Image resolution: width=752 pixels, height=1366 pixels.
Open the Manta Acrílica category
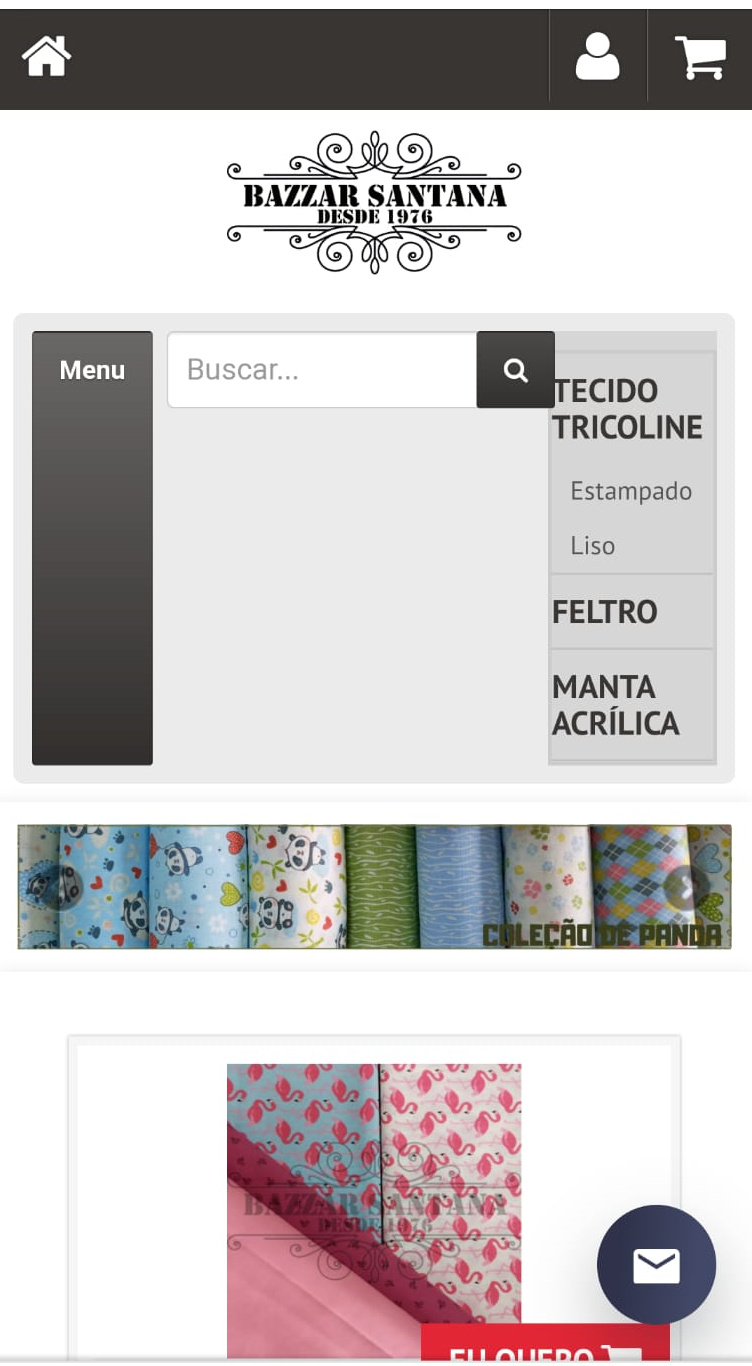pyautogui.click(x=616, y=705)
